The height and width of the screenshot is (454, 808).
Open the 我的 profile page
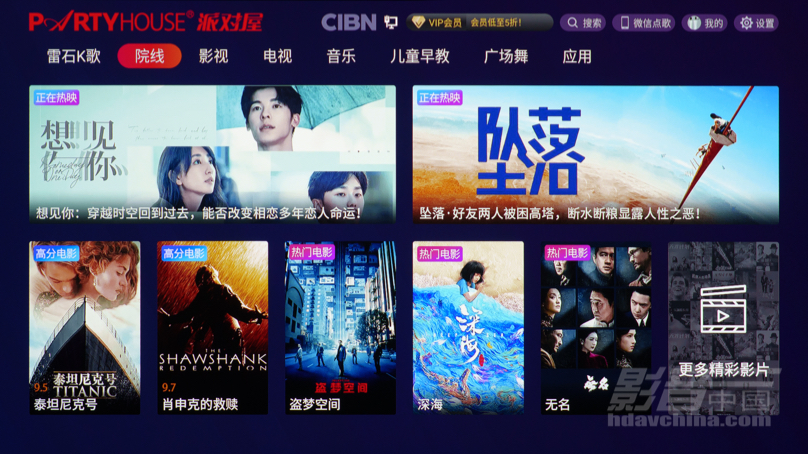[x=705, y=22]
